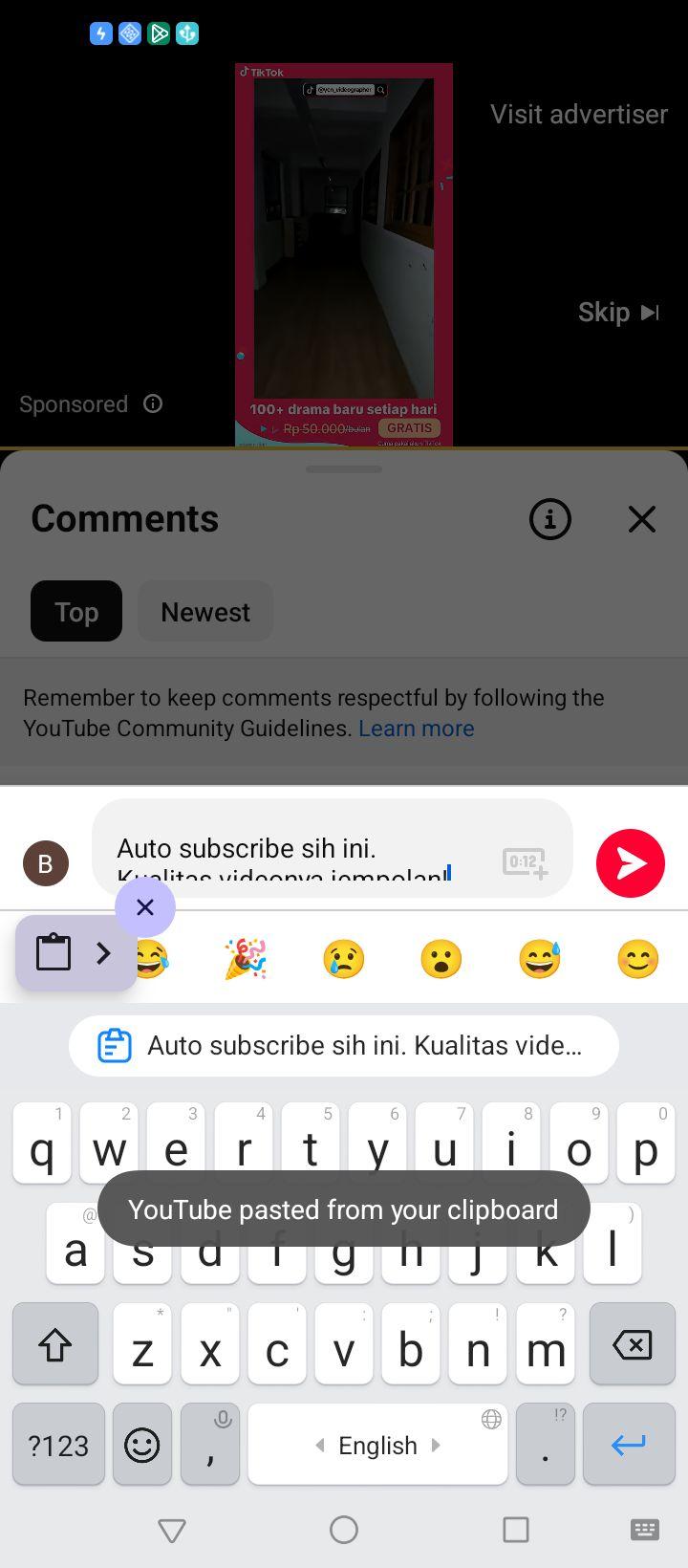Open Sponsored ad info icon

point(153,403)
